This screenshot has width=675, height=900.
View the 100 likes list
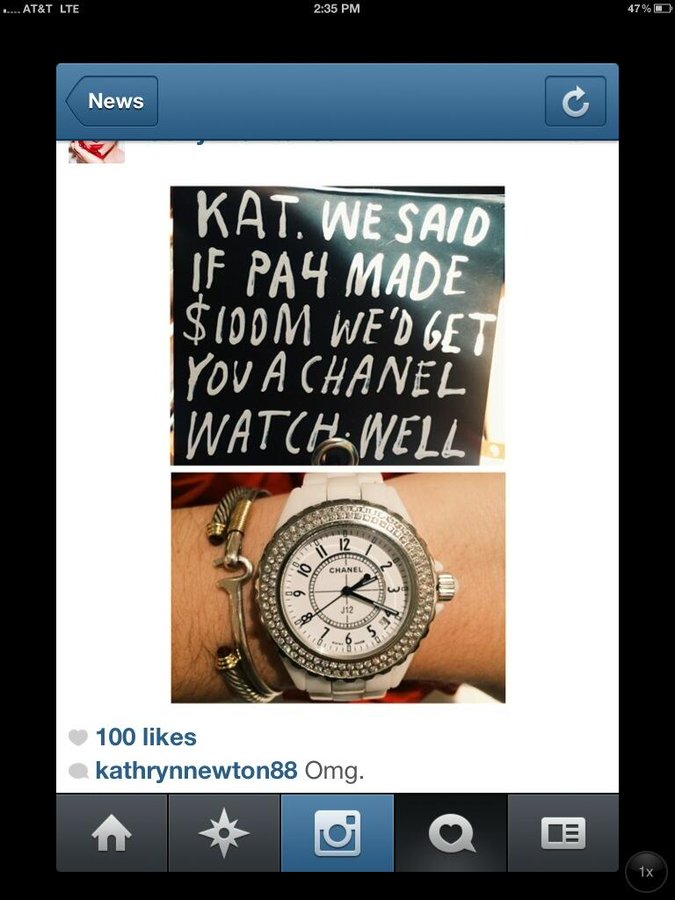click(x=146, y=737)
